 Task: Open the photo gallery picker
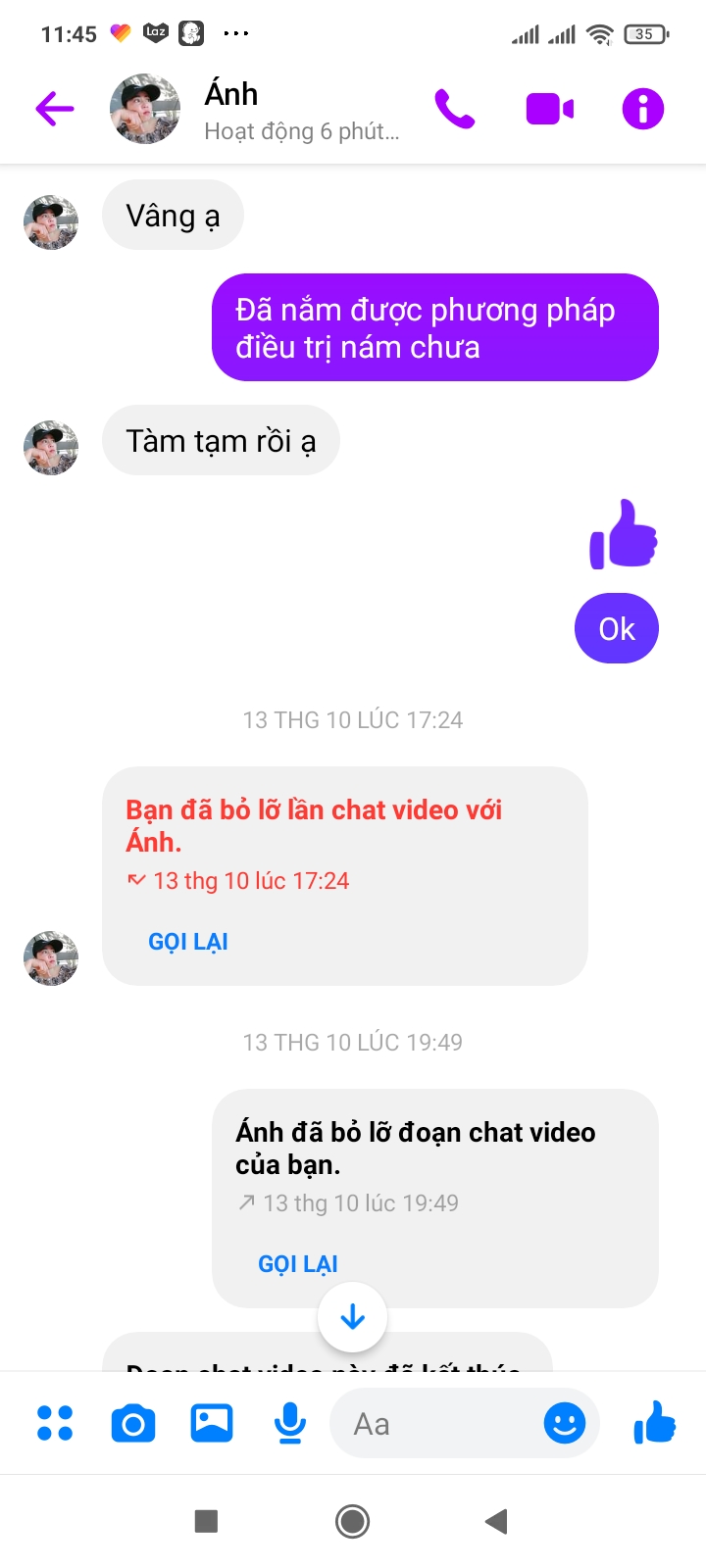212,1423
